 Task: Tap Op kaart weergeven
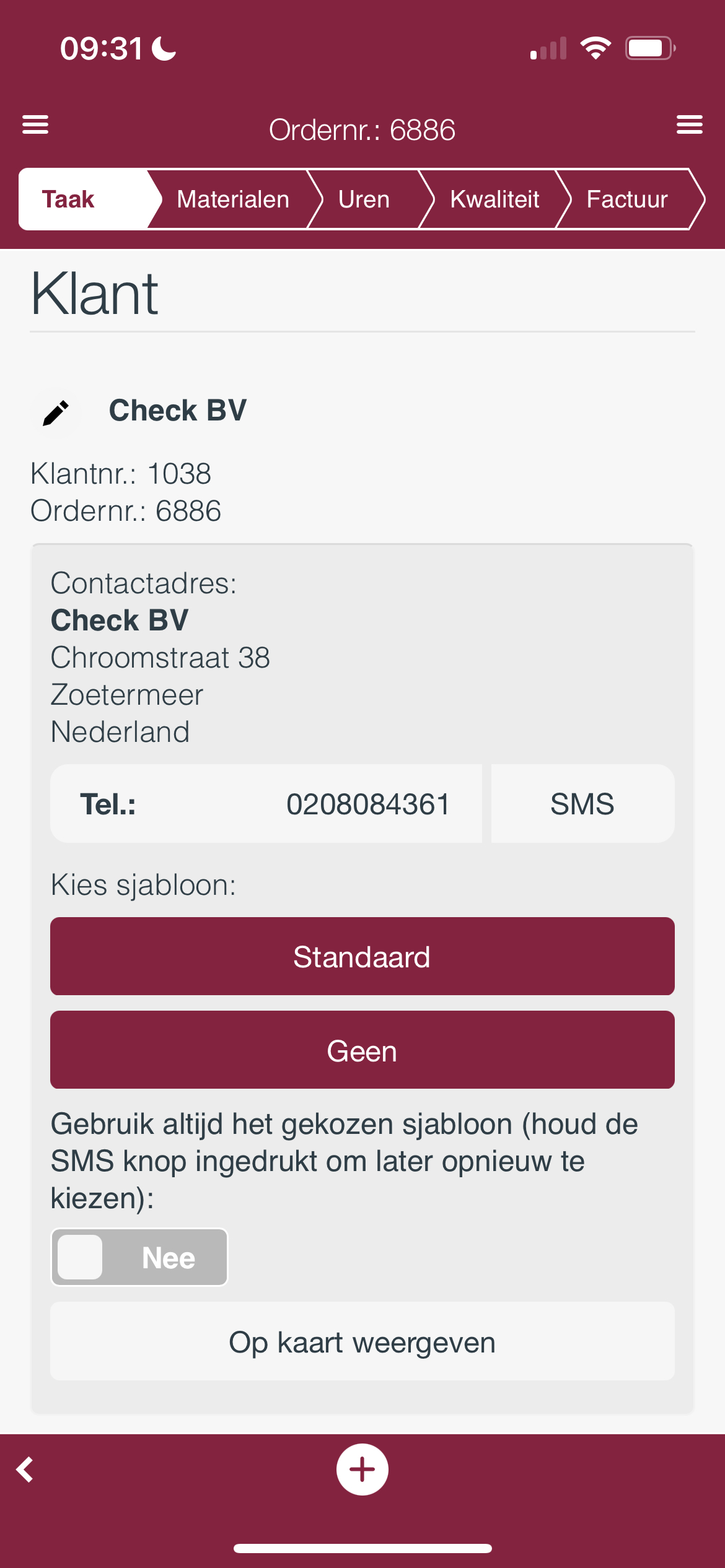[x=362, y=1341]
